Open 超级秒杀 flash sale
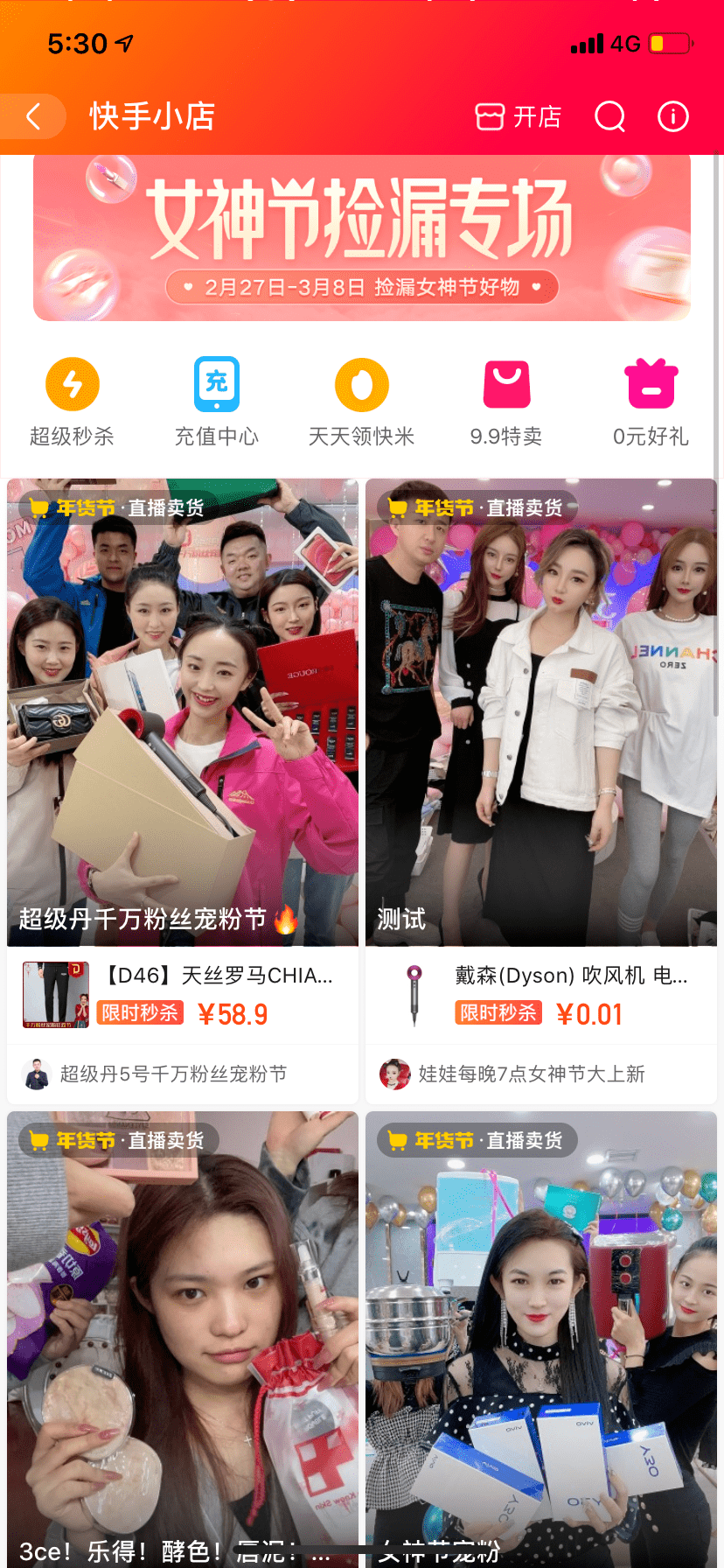This screenshot has height=1568, width=724. tap(73, 402)
